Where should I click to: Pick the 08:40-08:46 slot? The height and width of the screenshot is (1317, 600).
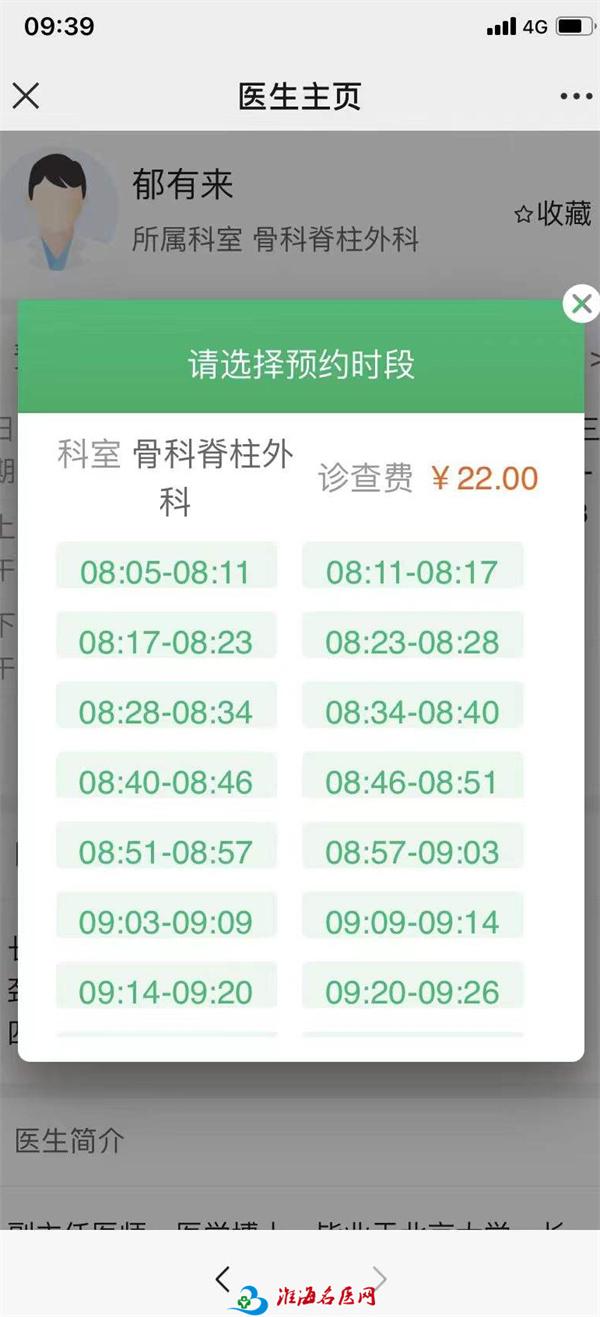166,780
